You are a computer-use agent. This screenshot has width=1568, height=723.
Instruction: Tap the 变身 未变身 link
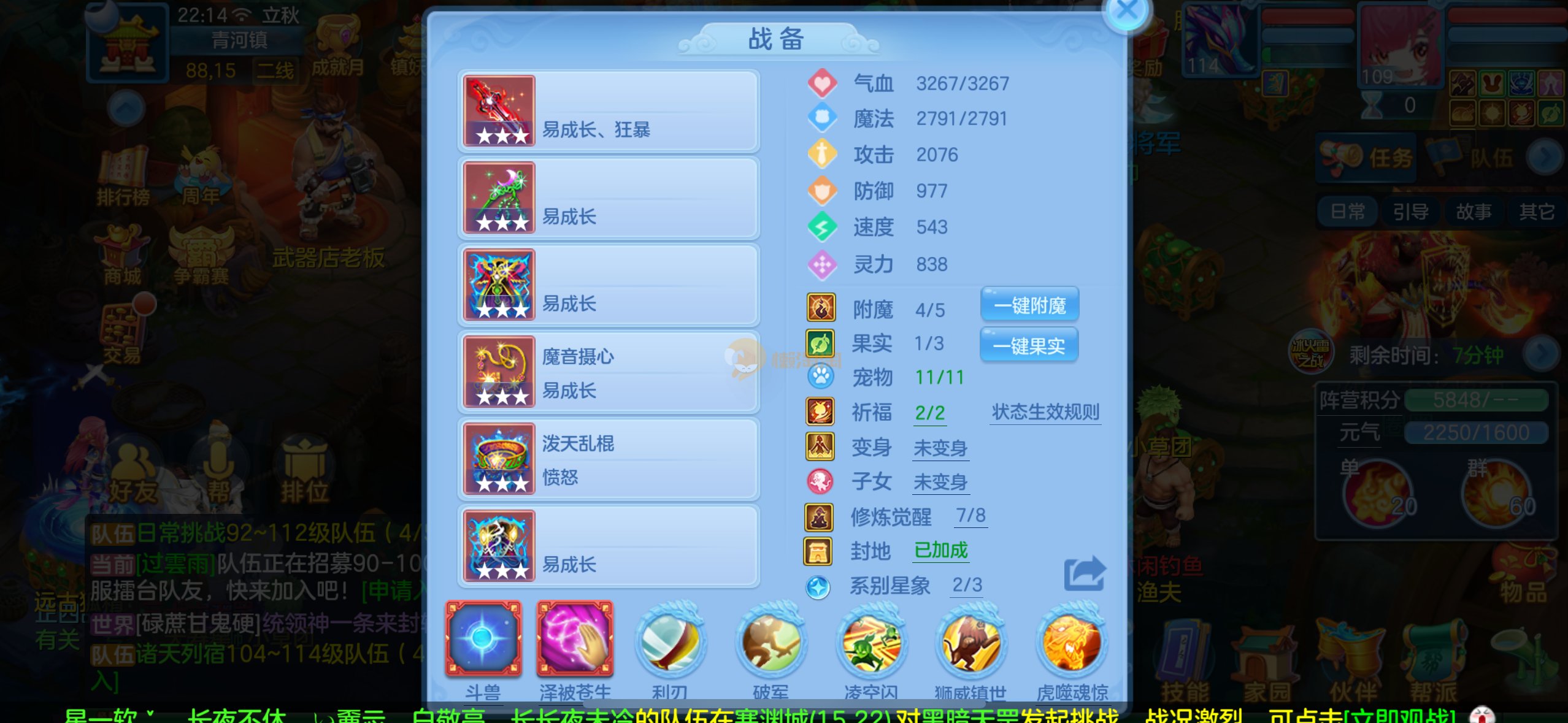[940, 448]
